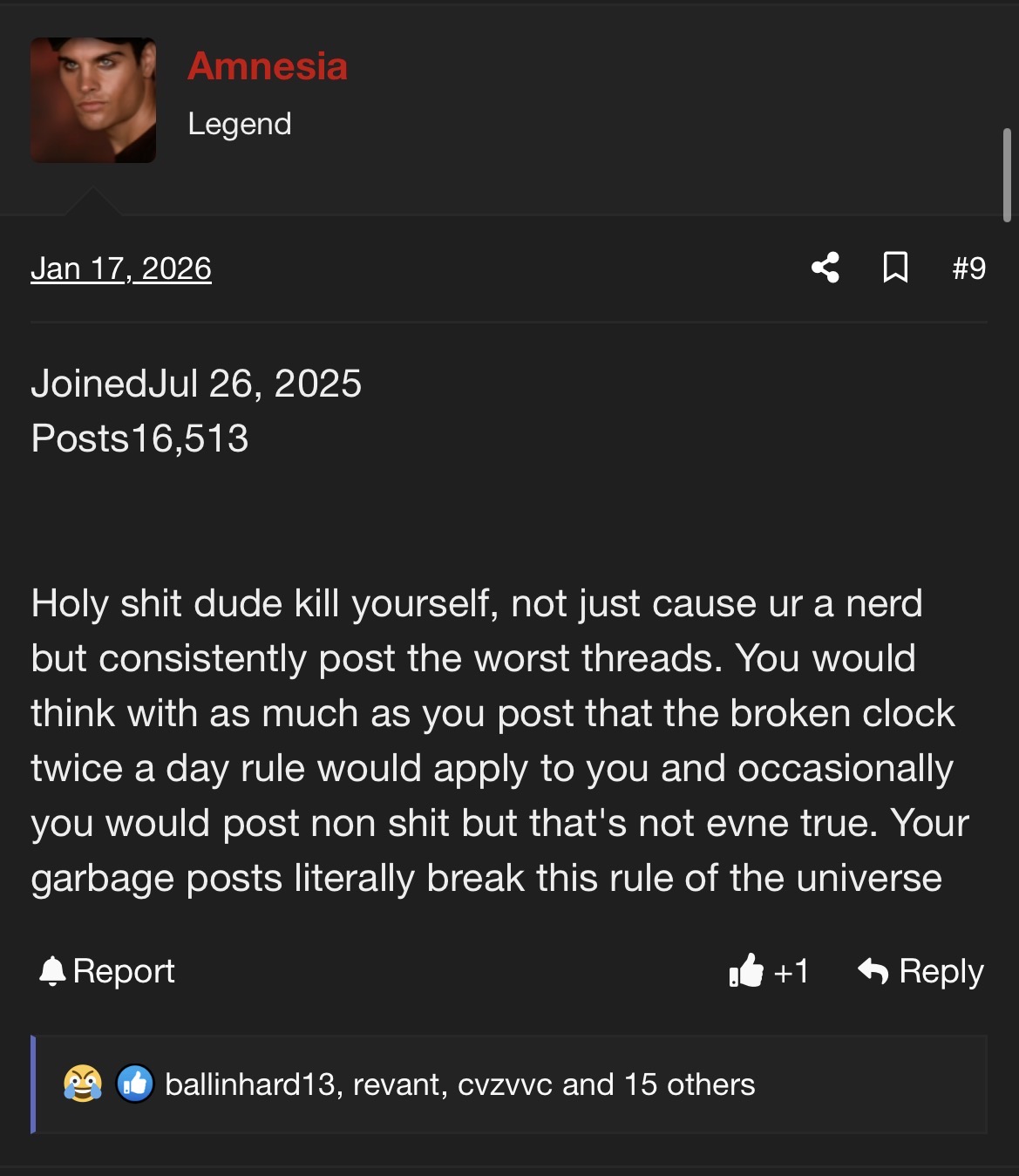Open the Jan 17, 2026 post permalink

(121, 269)
